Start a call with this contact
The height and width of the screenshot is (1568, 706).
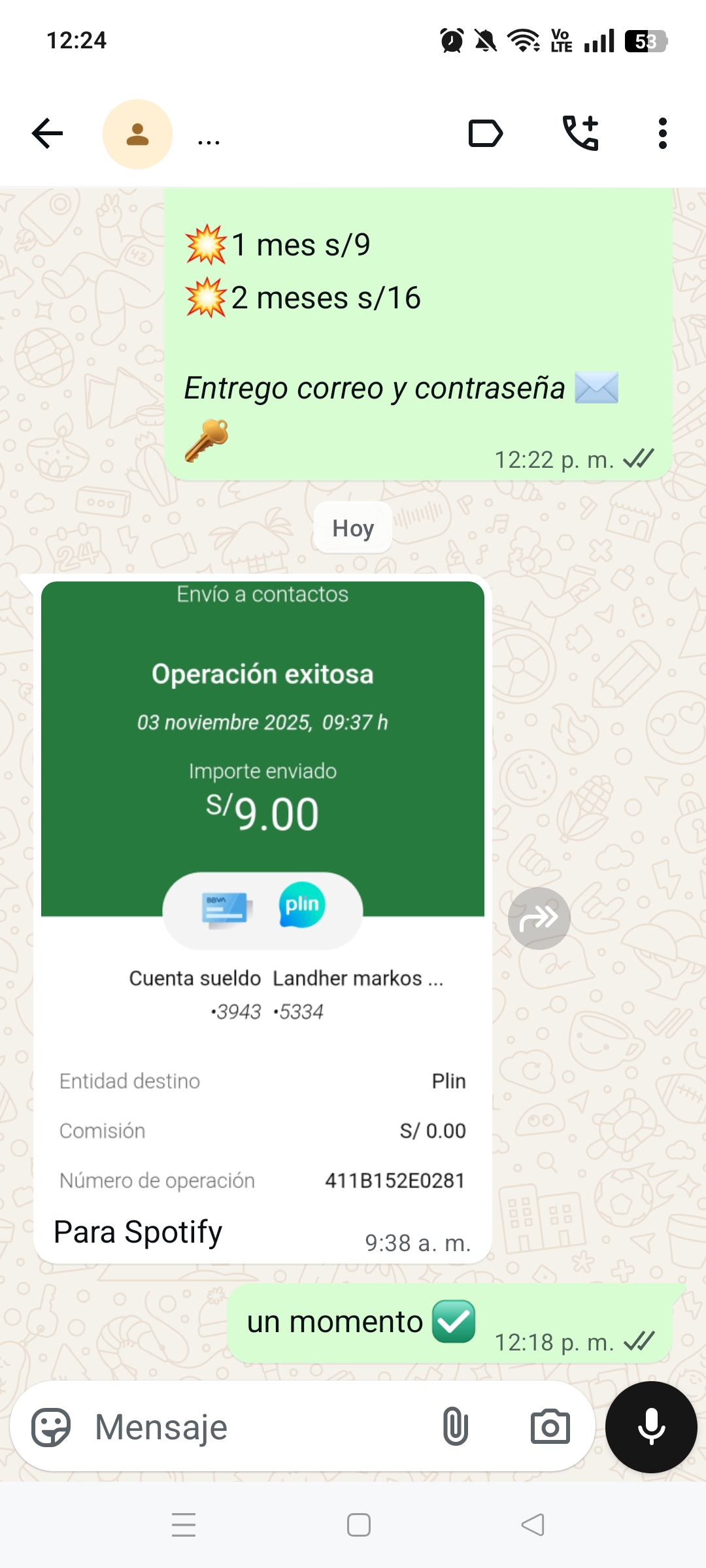580,134
